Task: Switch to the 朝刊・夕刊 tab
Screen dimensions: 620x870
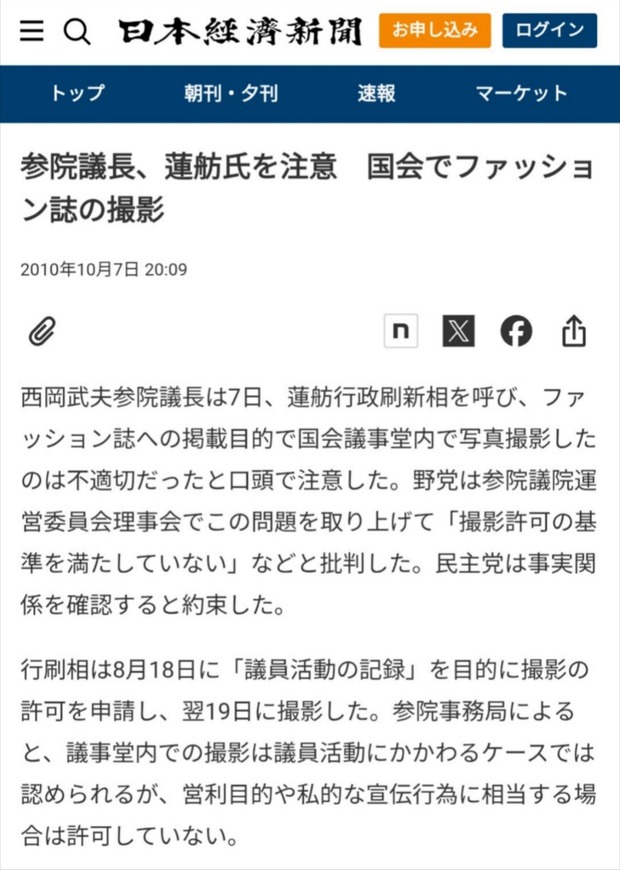Action: (231, 93)
